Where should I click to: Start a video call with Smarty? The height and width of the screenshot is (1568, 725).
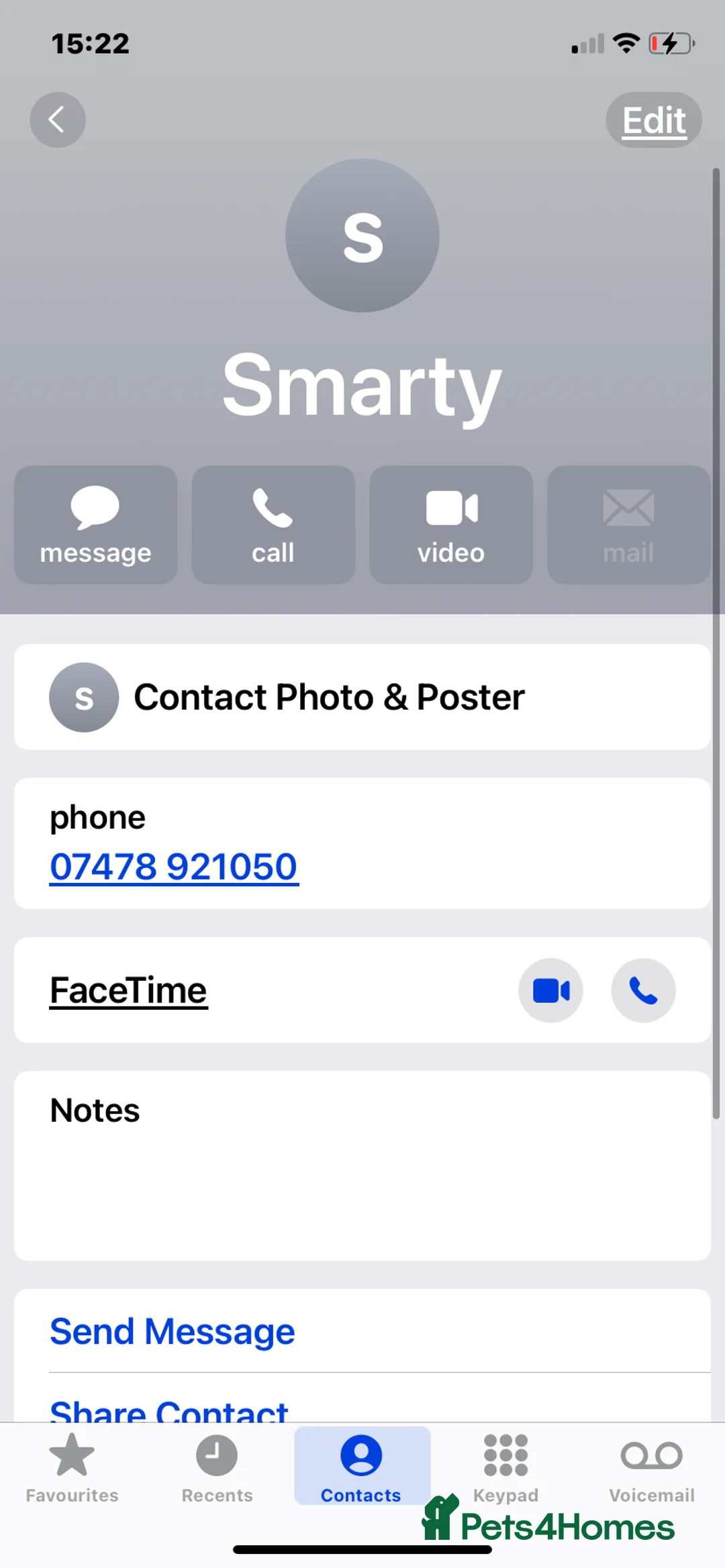pyautogui.click(x=451, y=525)
